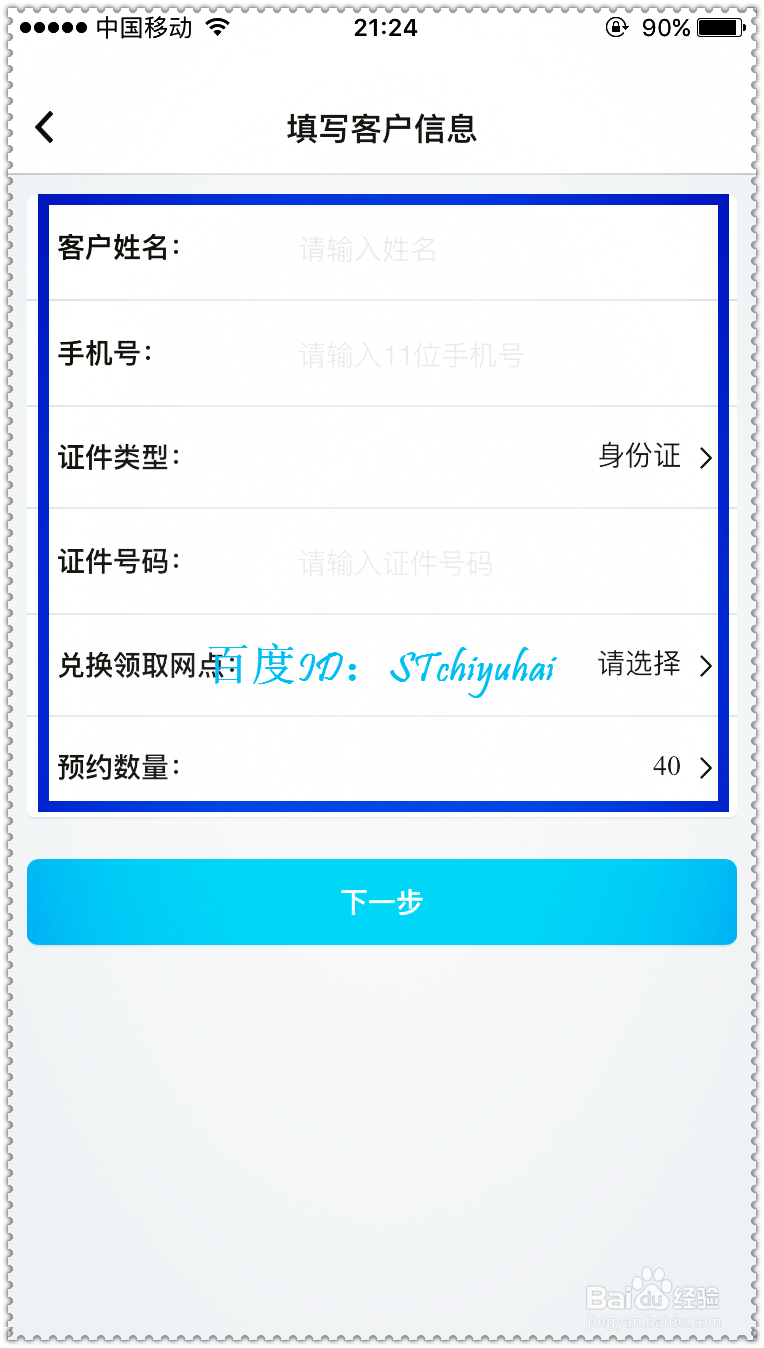Expand the chevron on the 预约数量 row
764x1348 pixels.
(706, 768)
